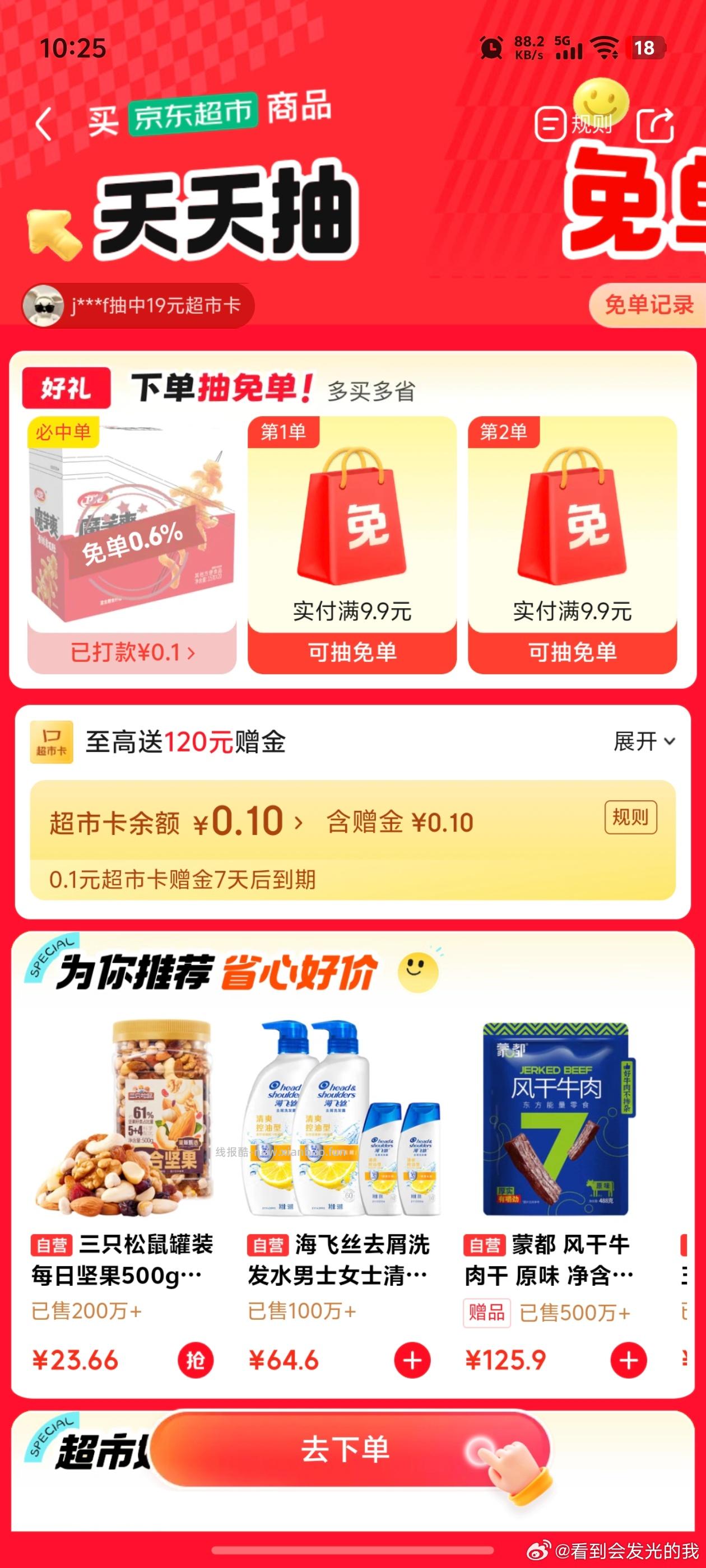Screen dimensions: 706x1568
Task: Open 超市卡余额 details via the arrow
Action: click(298, 822)
